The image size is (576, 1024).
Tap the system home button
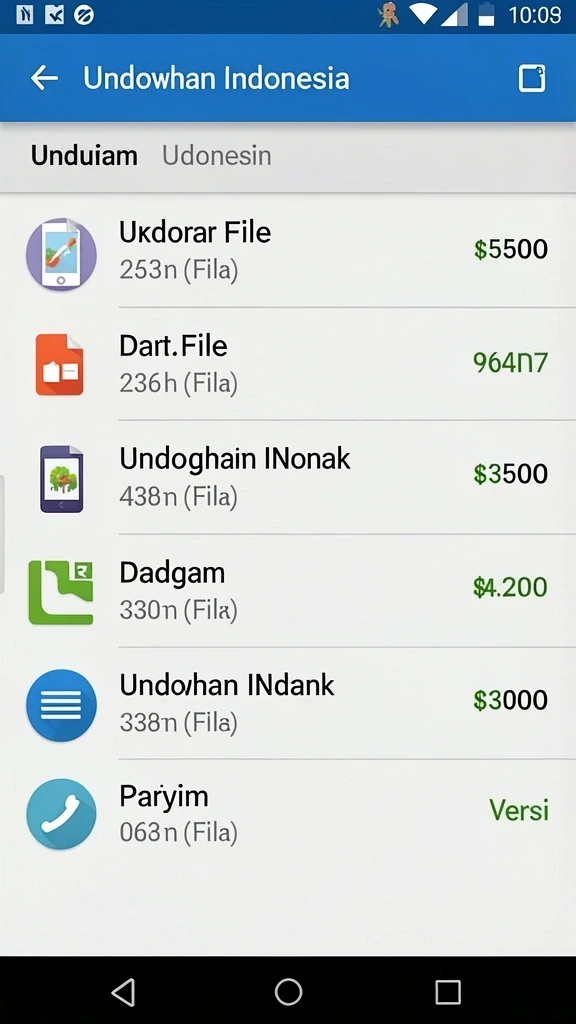pyautogui.click(x=288, y=991)
